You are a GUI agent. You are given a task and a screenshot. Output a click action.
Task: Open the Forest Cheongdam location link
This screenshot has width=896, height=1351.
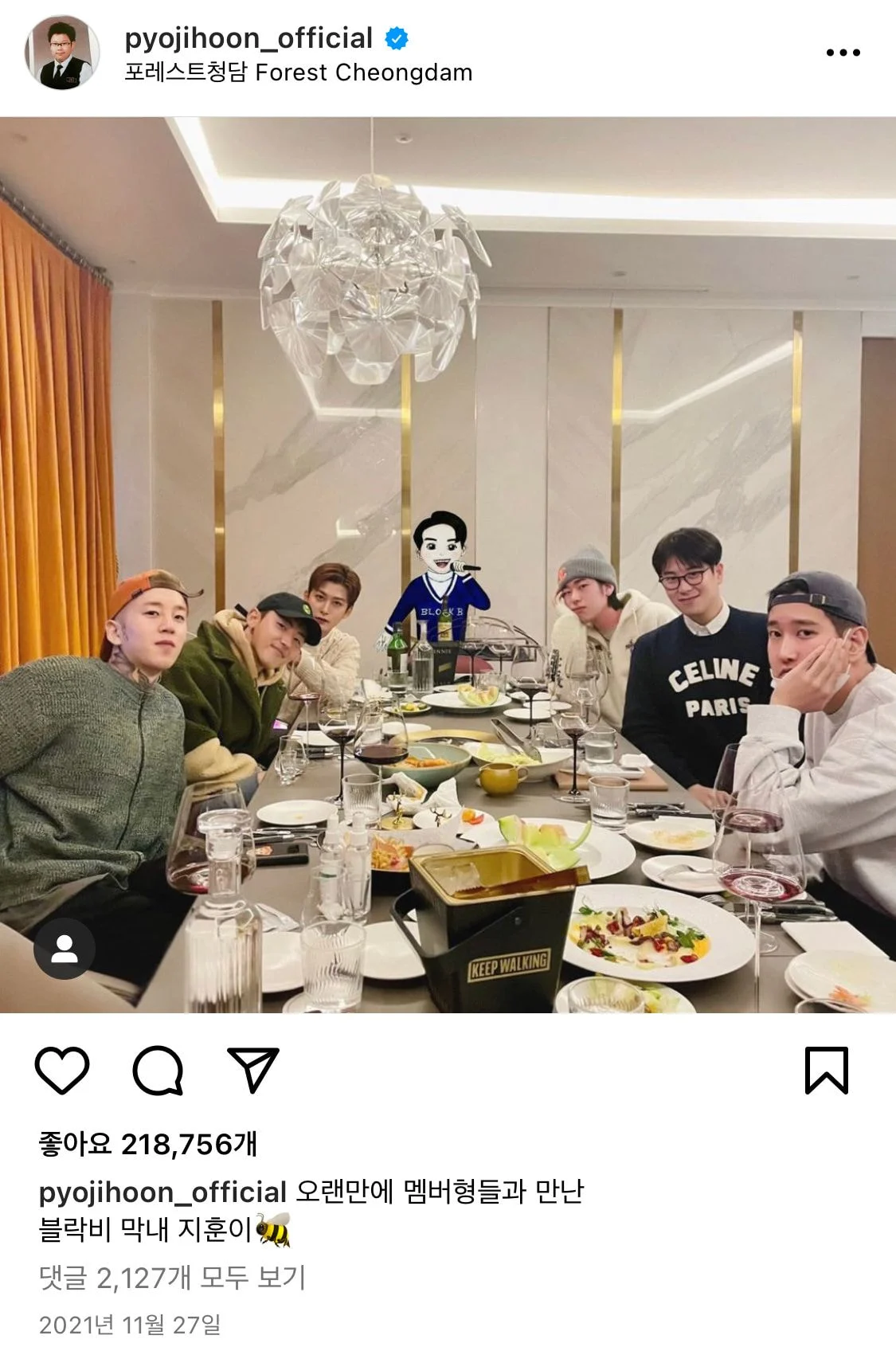(x=299, y=72)
